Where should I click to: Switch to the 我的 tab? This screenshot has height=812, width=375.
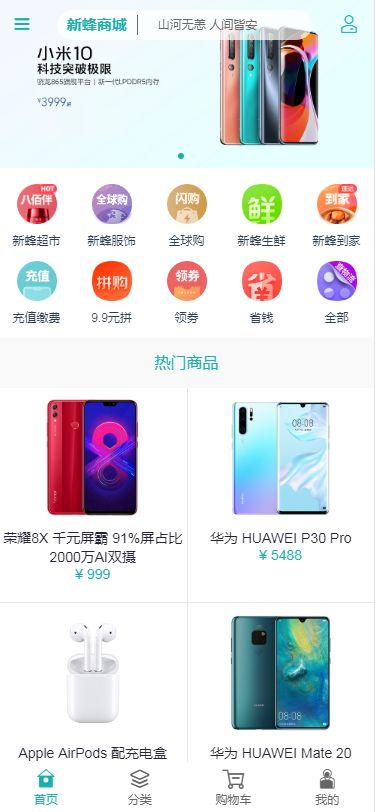(327, 787)
